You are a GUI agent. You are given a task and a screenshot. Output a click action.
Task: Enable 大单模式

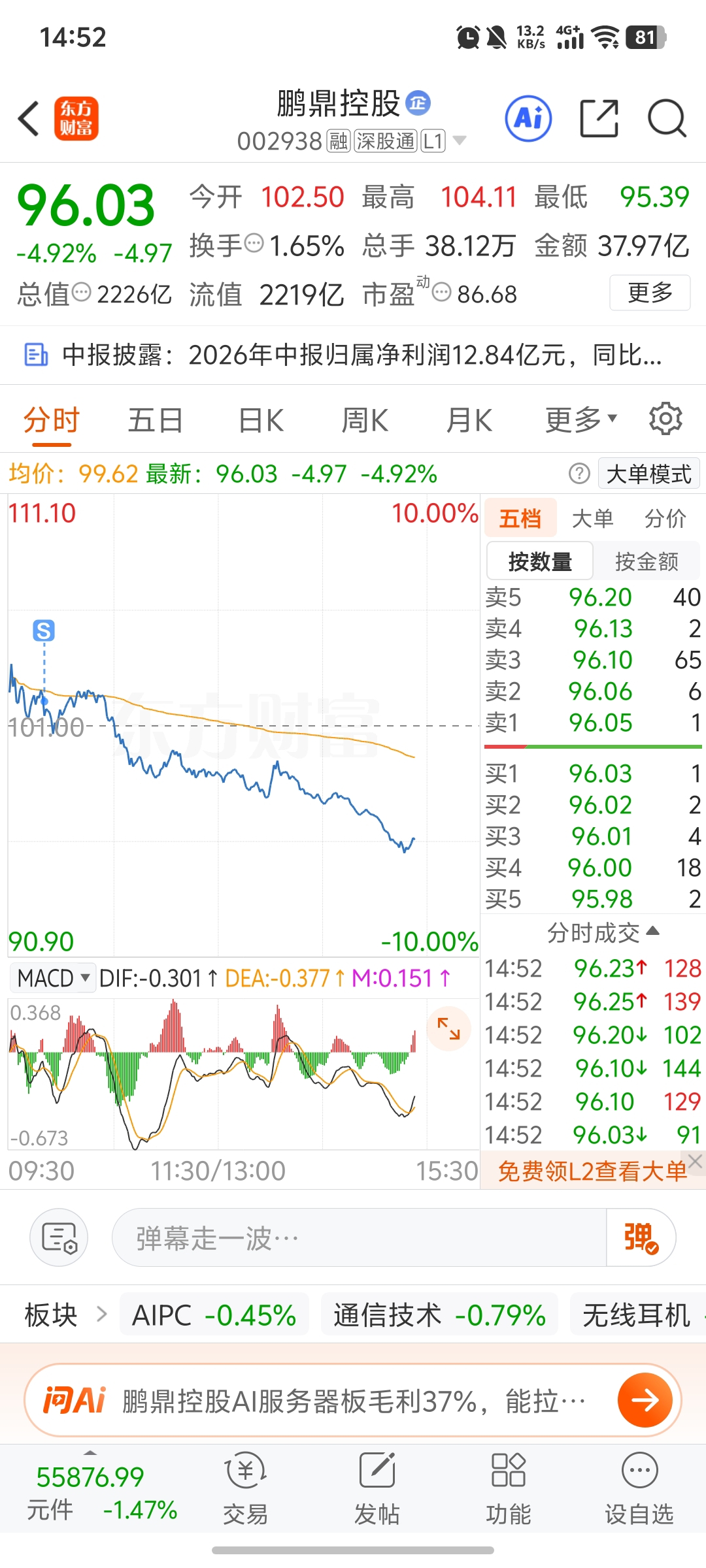click(x=648, y=474)
